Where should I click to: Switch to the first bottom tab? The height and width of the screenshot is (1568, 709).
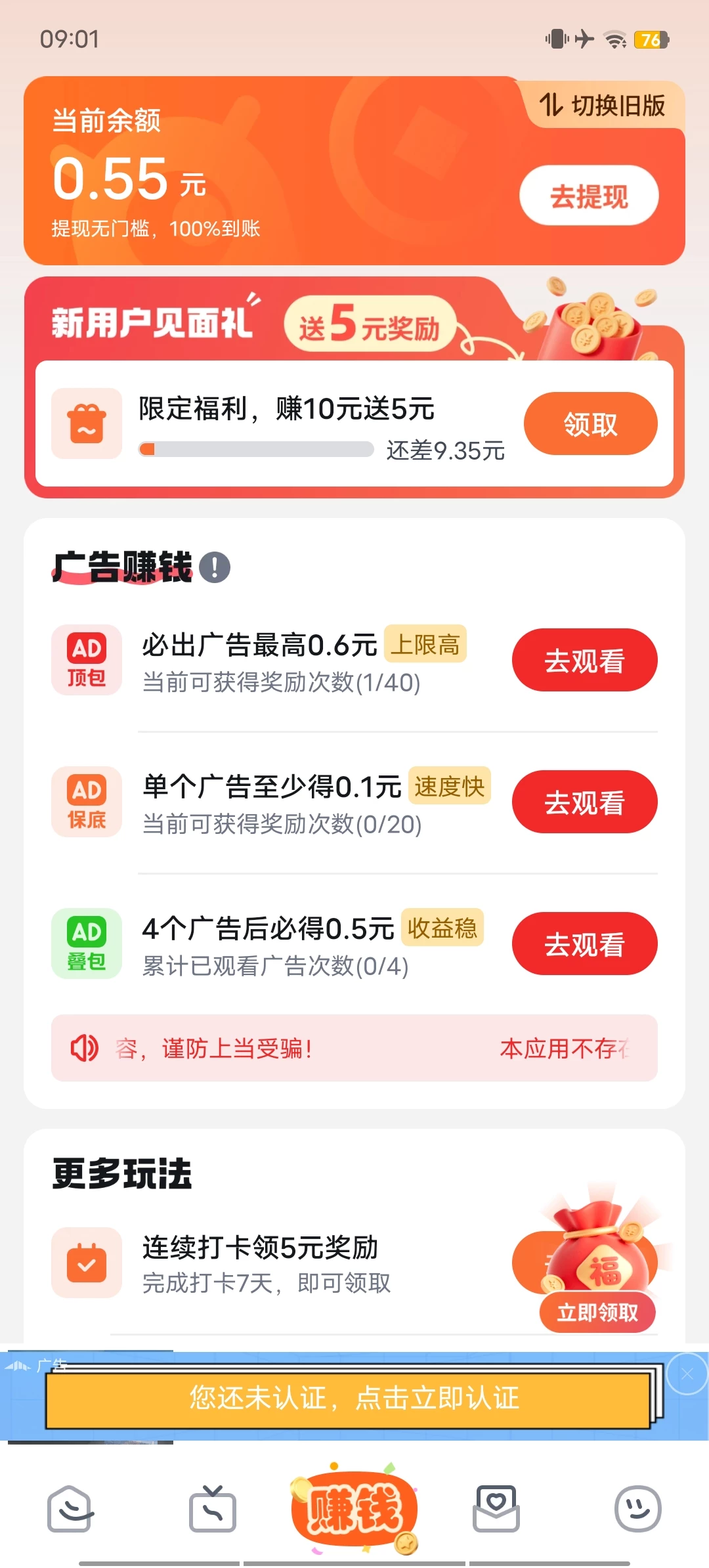pyautogui.click(x=70, y=1509)
